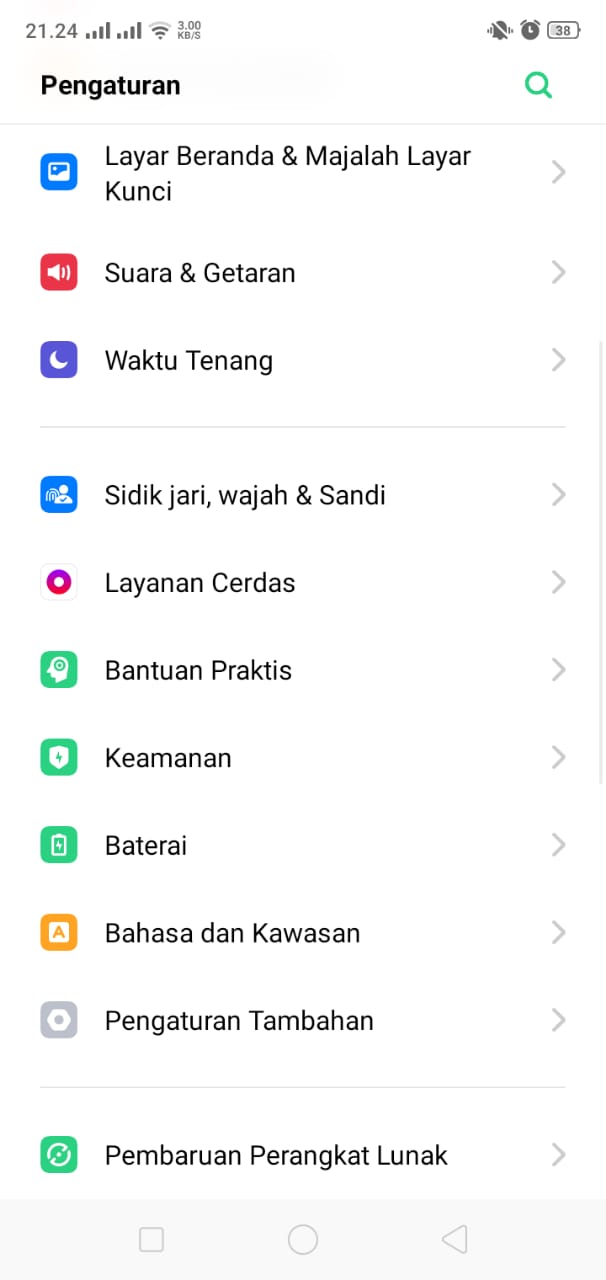Tap the system back button
The width and height of the screenshot is (606, 1280).
(x=454, y=1240)
